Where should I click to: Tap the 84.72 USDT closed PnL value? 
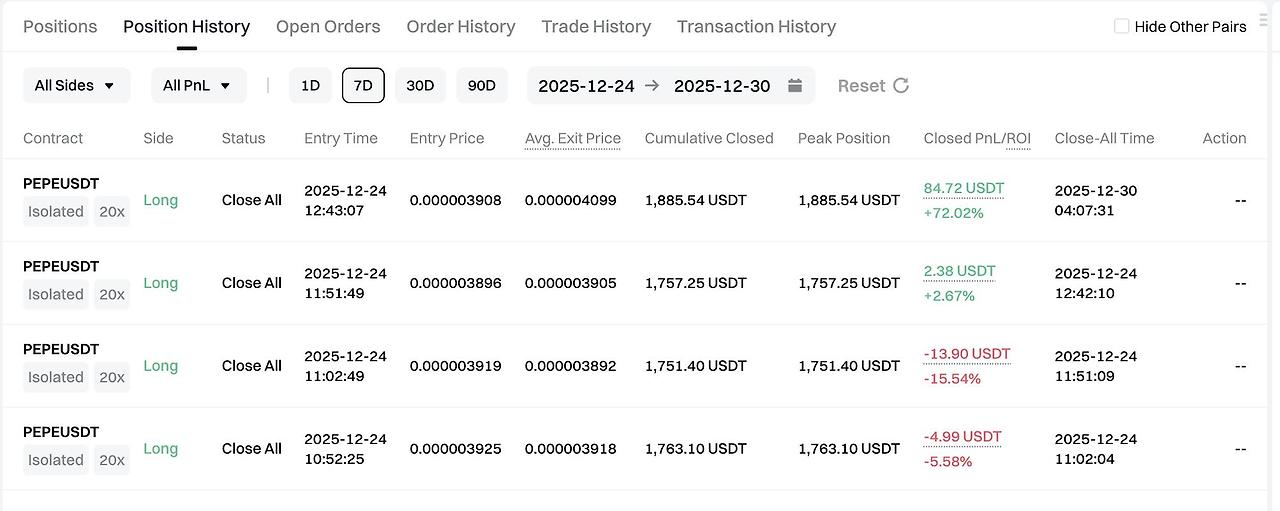click(964, 188)
